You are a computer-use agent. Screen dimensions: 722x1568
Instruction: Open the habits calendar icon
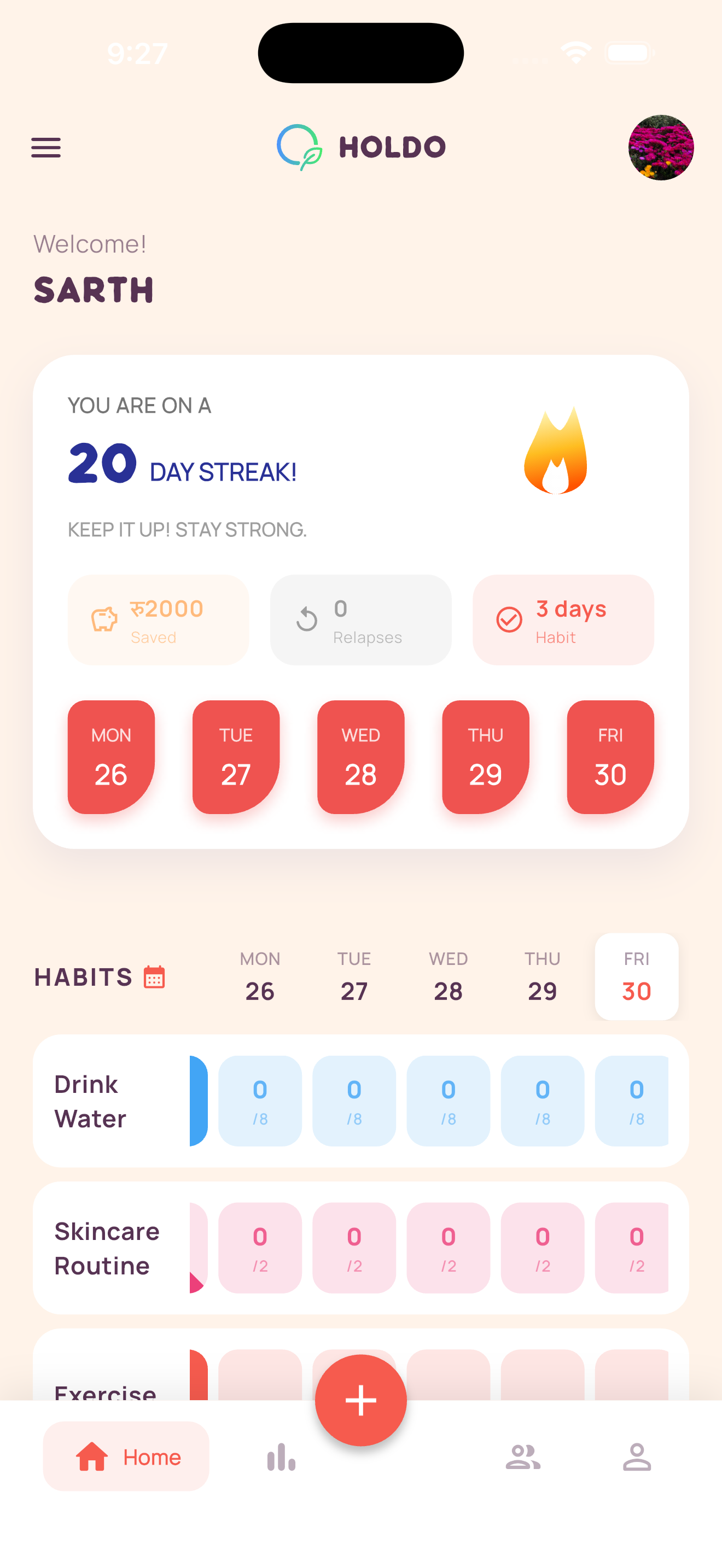pyautogui.click(x=154, y=977)
